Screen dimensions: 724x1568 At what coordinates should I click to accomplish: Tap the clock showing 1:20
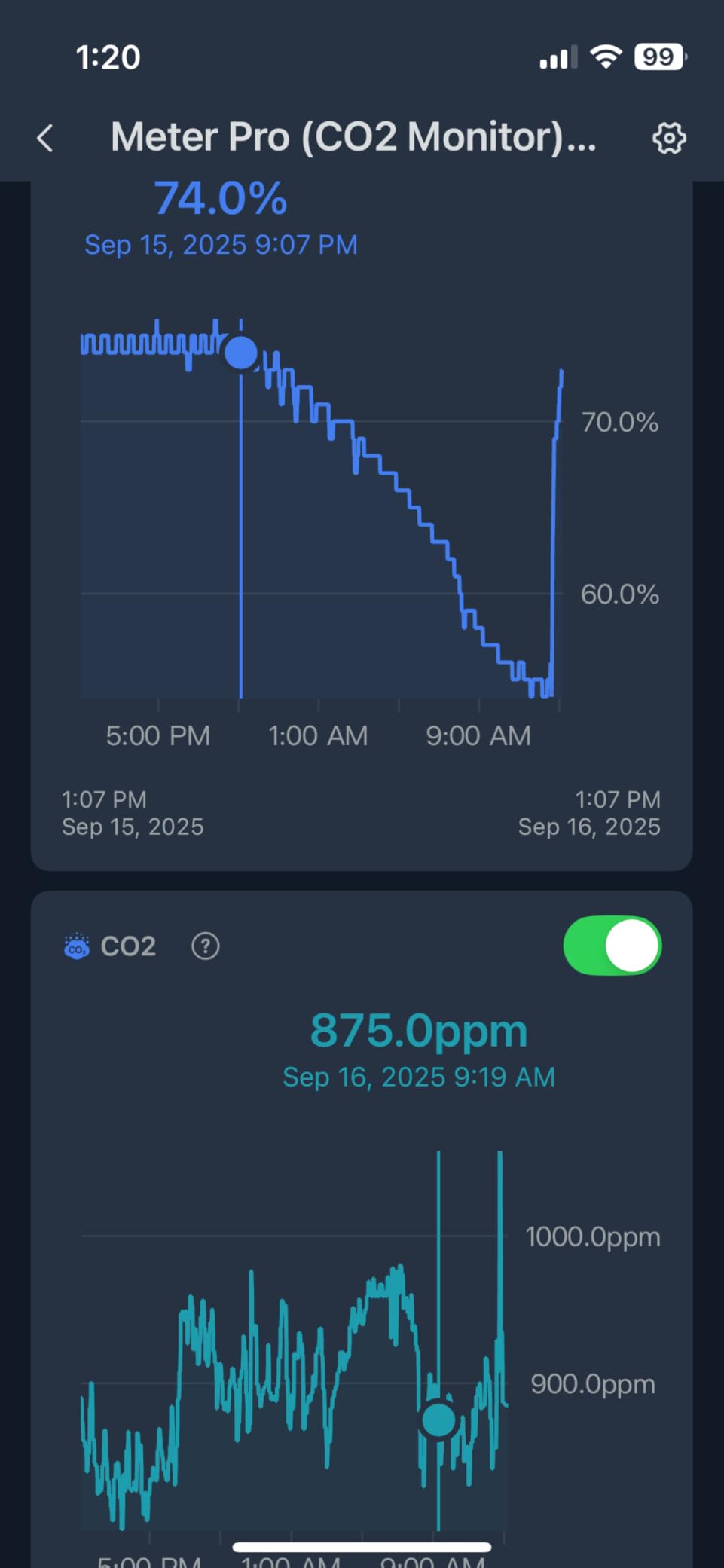[106, 57]
